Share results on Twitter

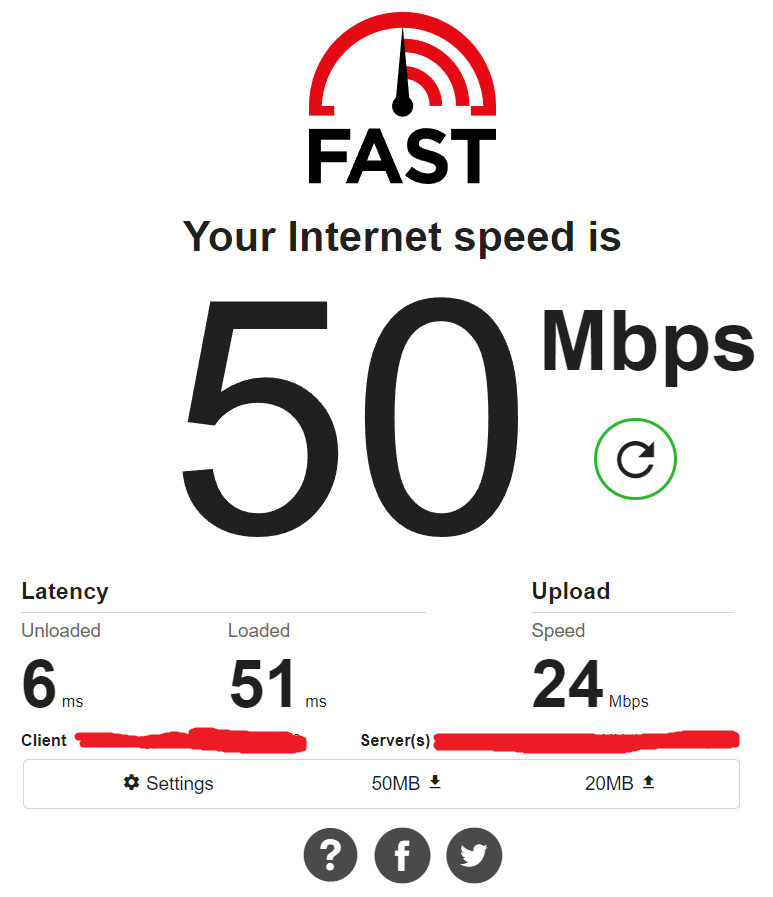(x=474, y=855)
